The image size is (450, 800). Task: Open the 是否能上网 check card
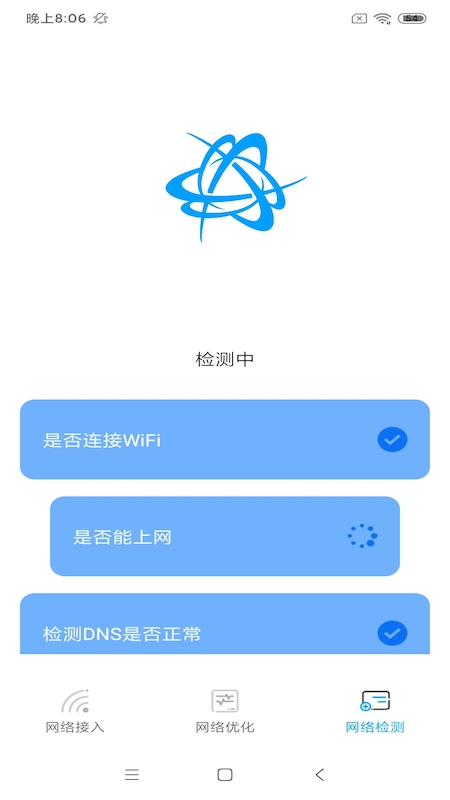(225, 536)
